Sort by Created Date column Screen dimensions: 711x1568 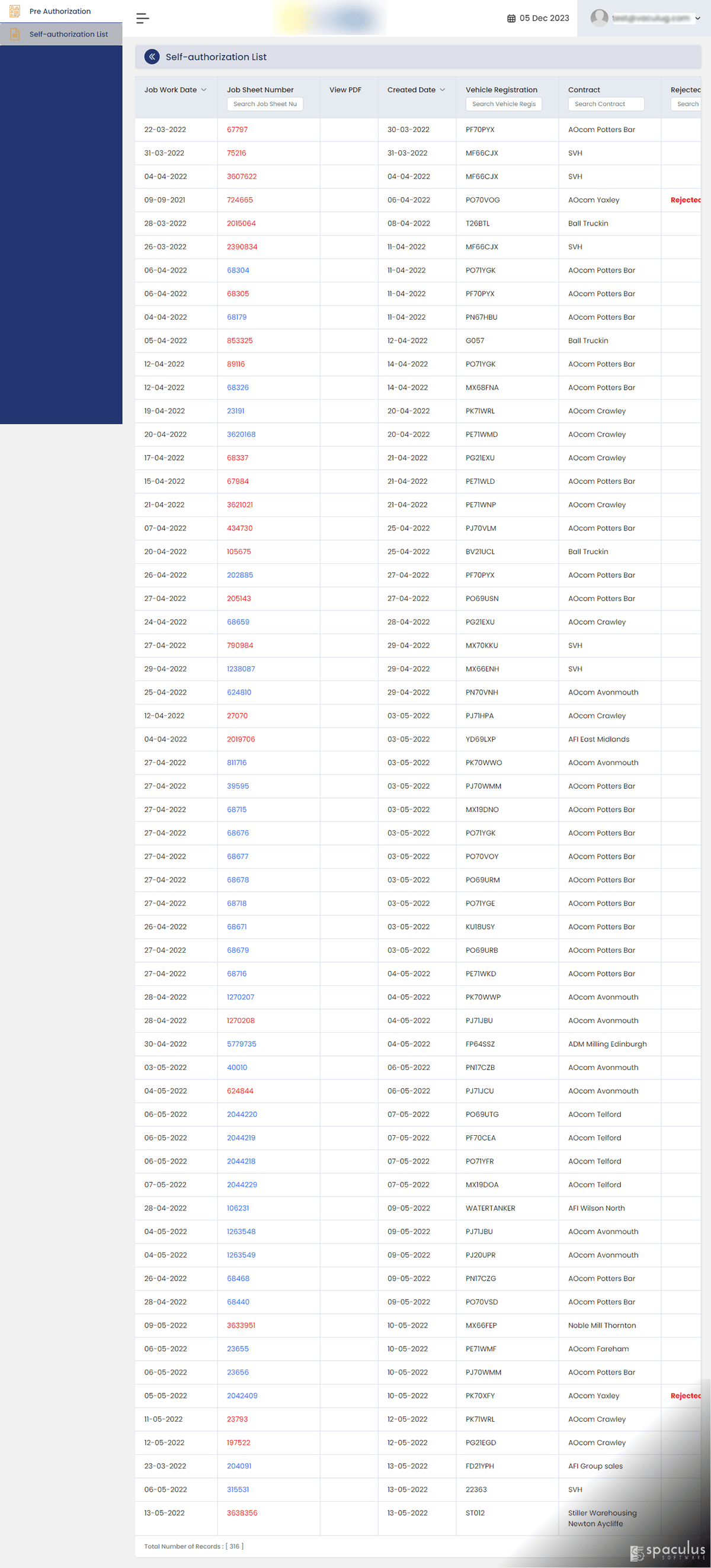[x=416, y=89]
